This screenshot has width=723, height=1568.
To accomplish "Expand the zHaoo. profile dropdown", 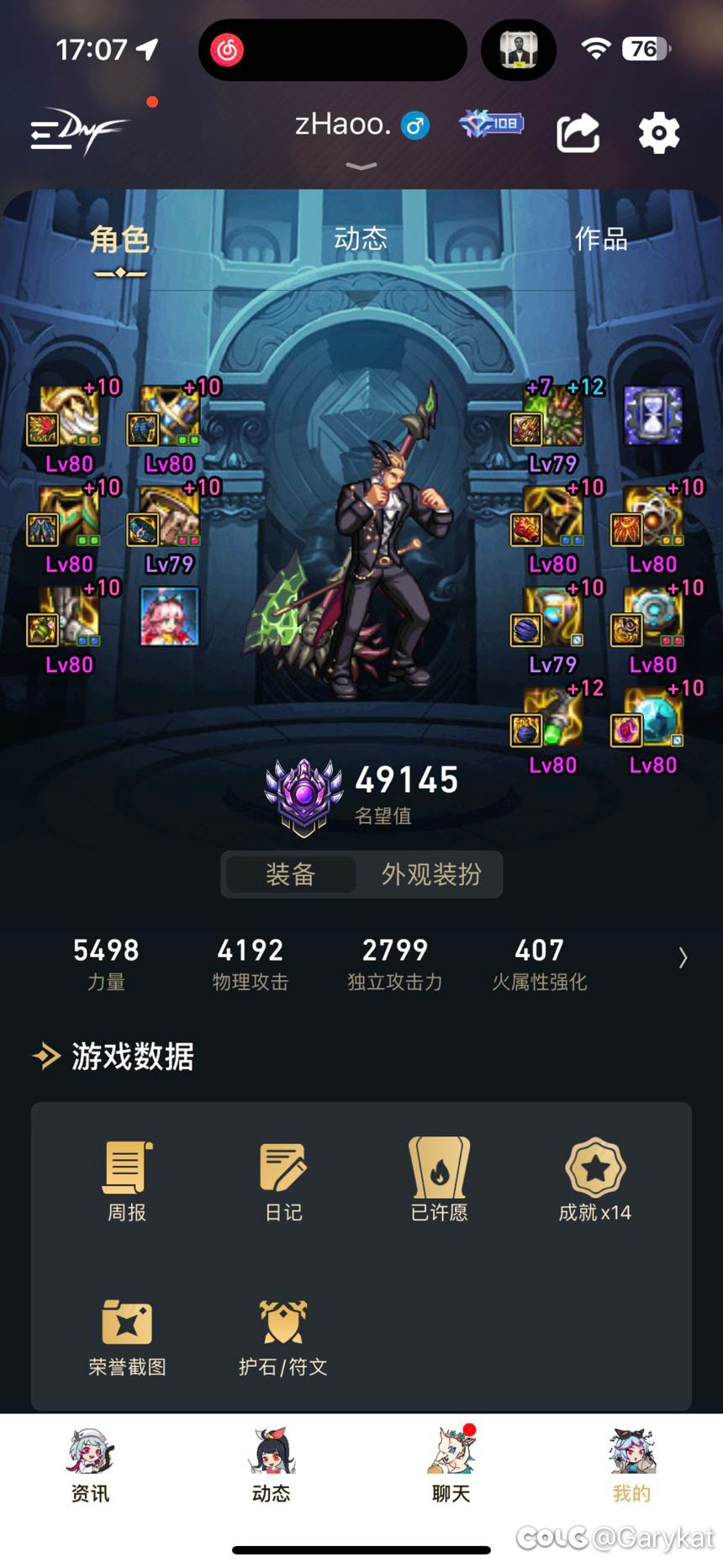I will click(361, 166).
